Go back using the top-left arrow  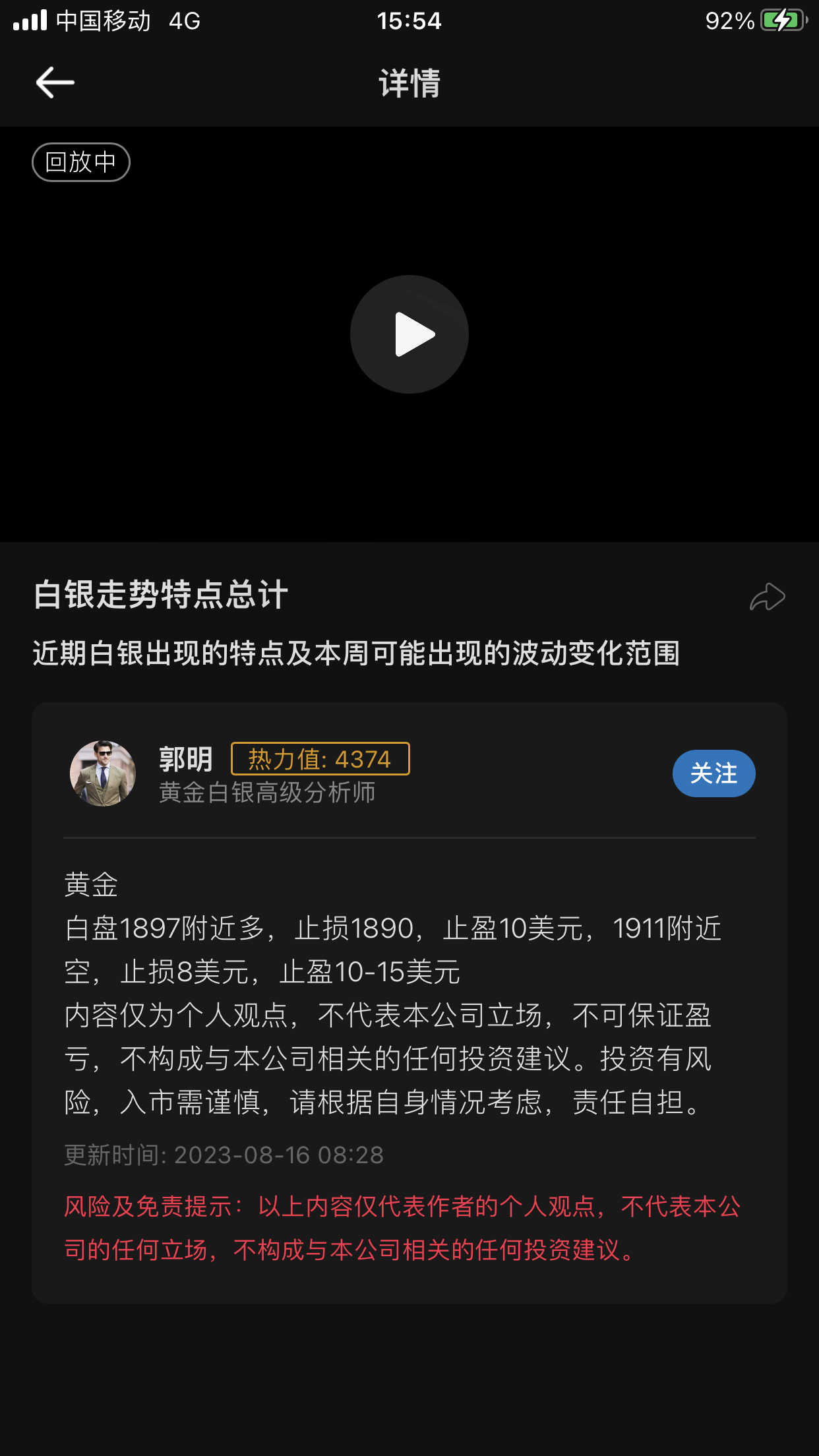pos(55,82)
